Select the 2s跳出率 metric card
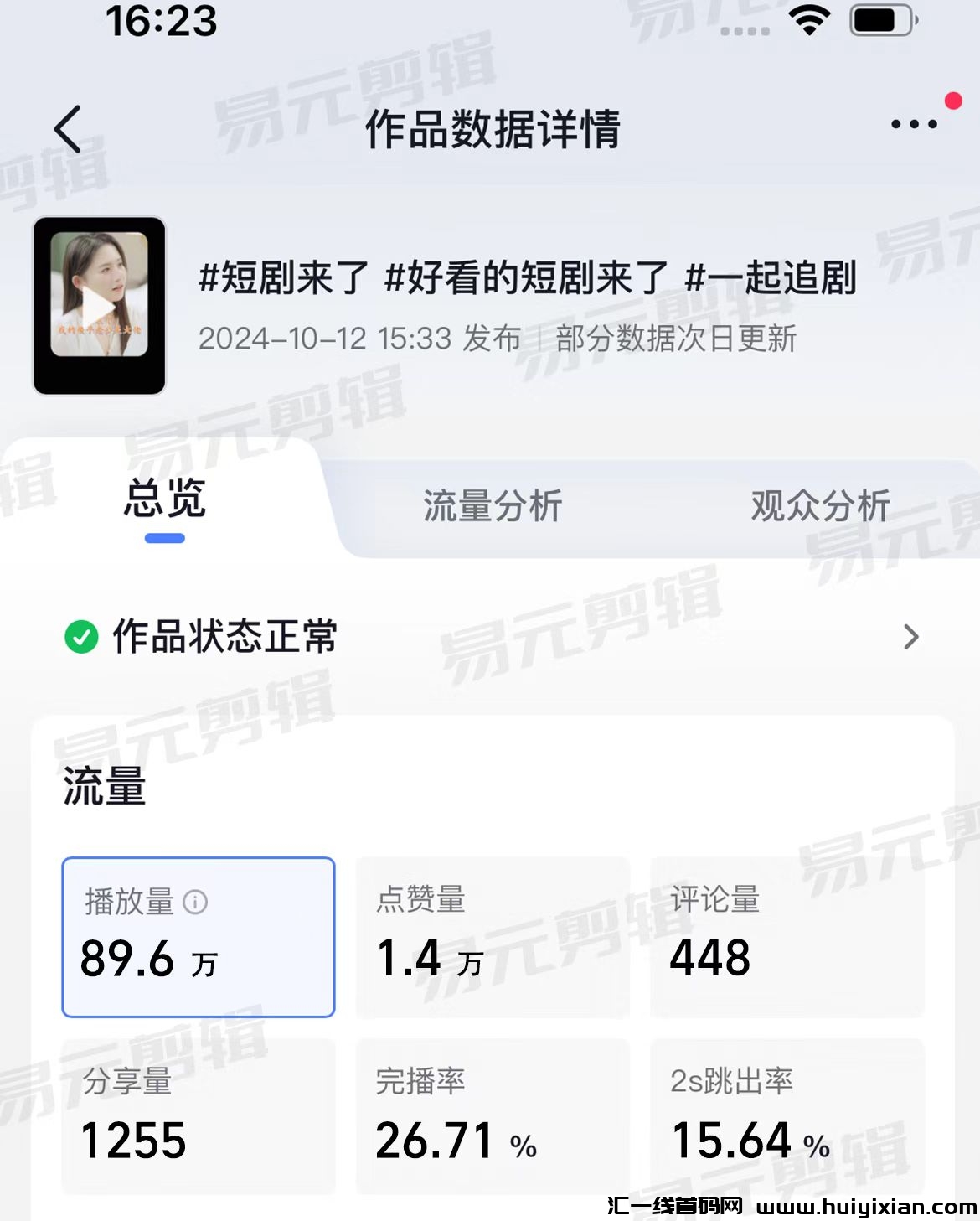The width and height of the screenshot is (980, 1221). coord(787,1116)
